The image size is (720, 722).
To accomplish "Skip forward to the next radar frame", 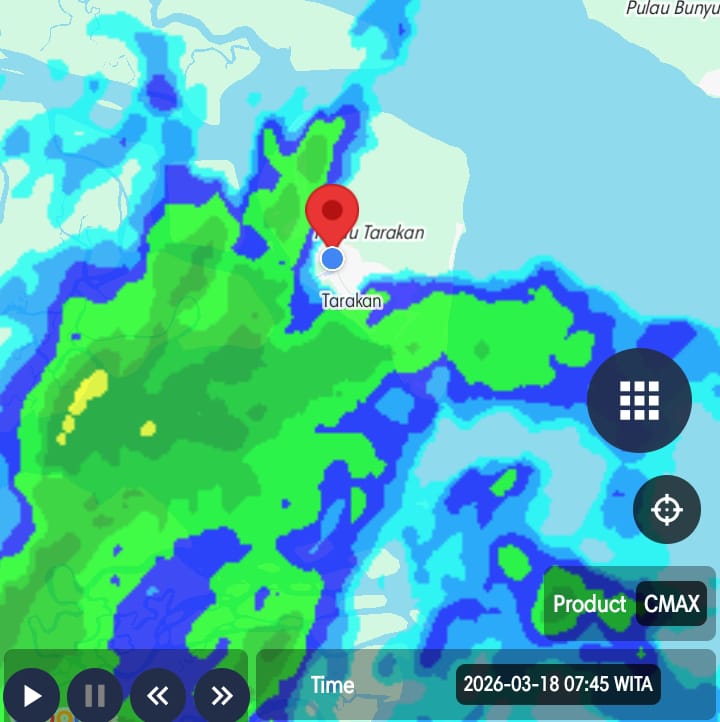I will click(222, 696).
